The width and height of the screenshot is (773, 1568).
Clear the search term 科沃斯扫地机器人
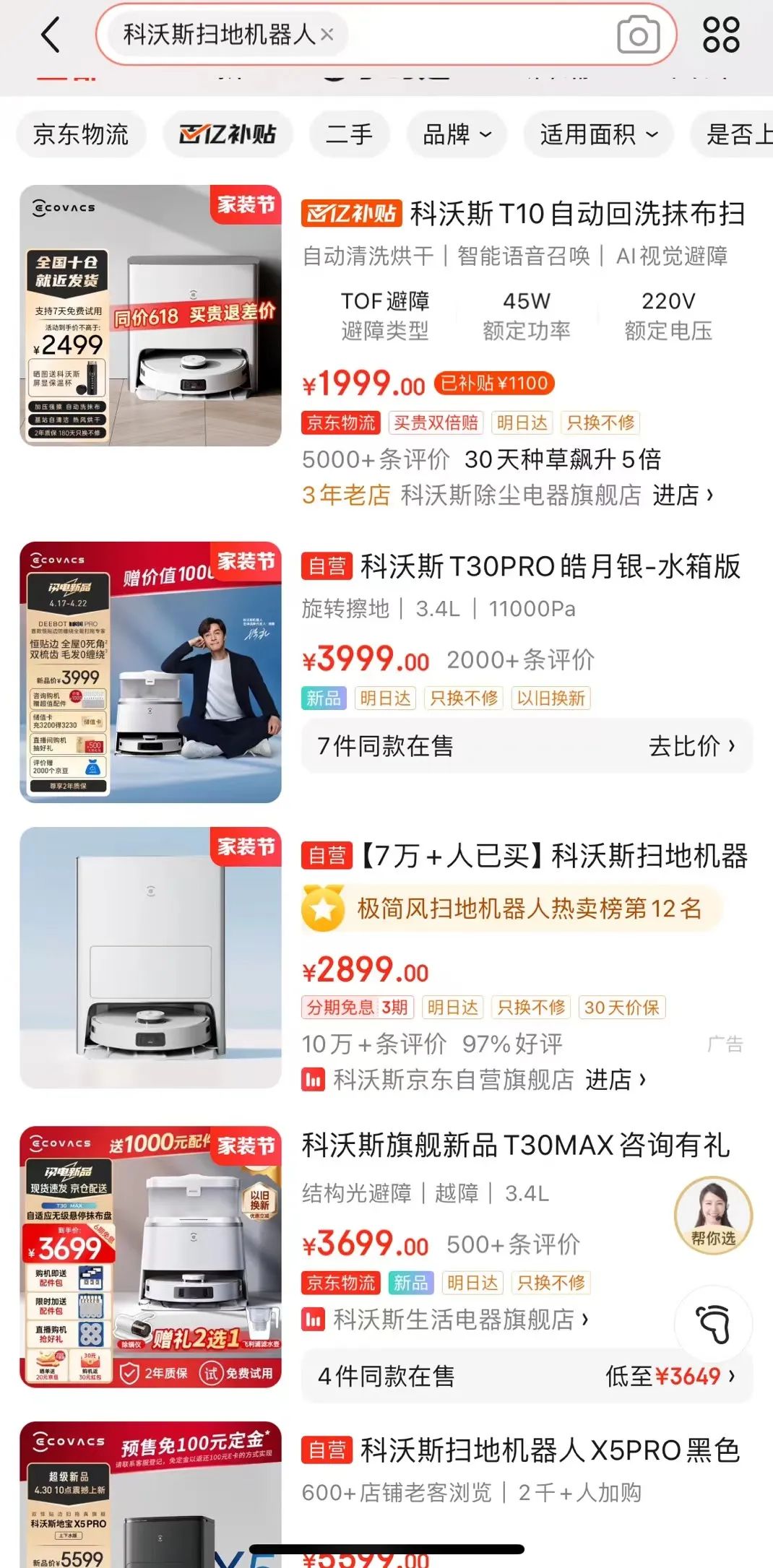(x=327, y=34)
